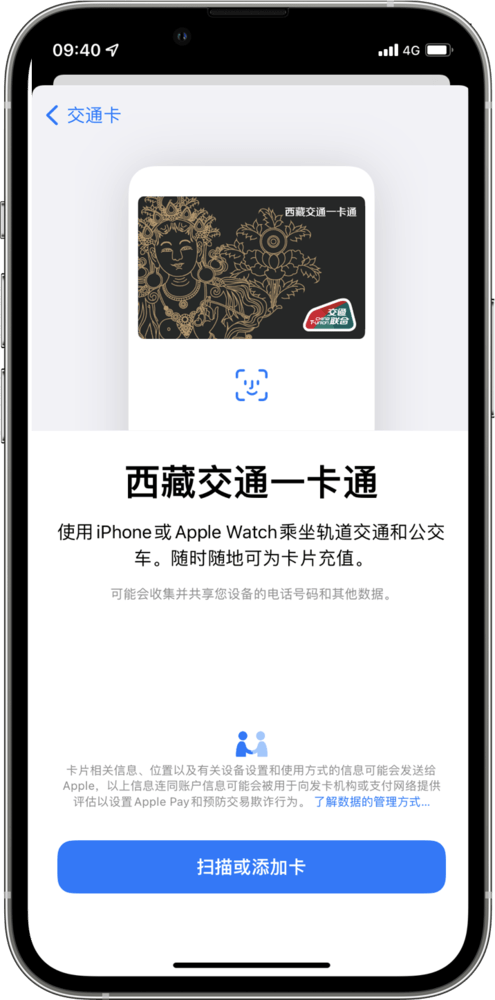This screenshot has height=1000, width=495.
Task: Tap the 扫描或添加卡 button
Action: pyautogui.click(x=251, y=866)
